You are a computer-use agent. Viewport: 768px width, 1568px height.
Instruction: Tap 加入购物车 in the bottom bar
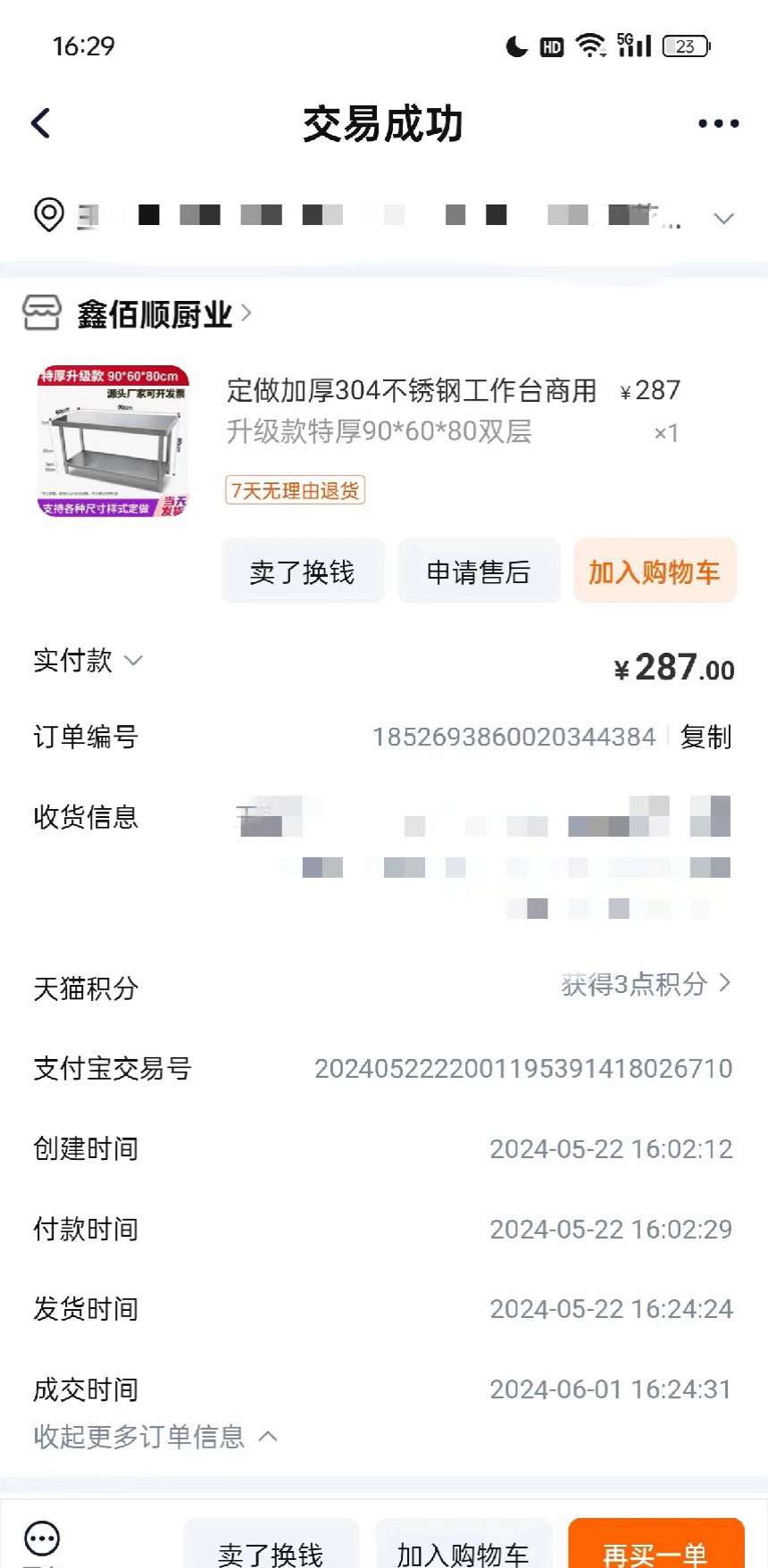(463, 1550)
